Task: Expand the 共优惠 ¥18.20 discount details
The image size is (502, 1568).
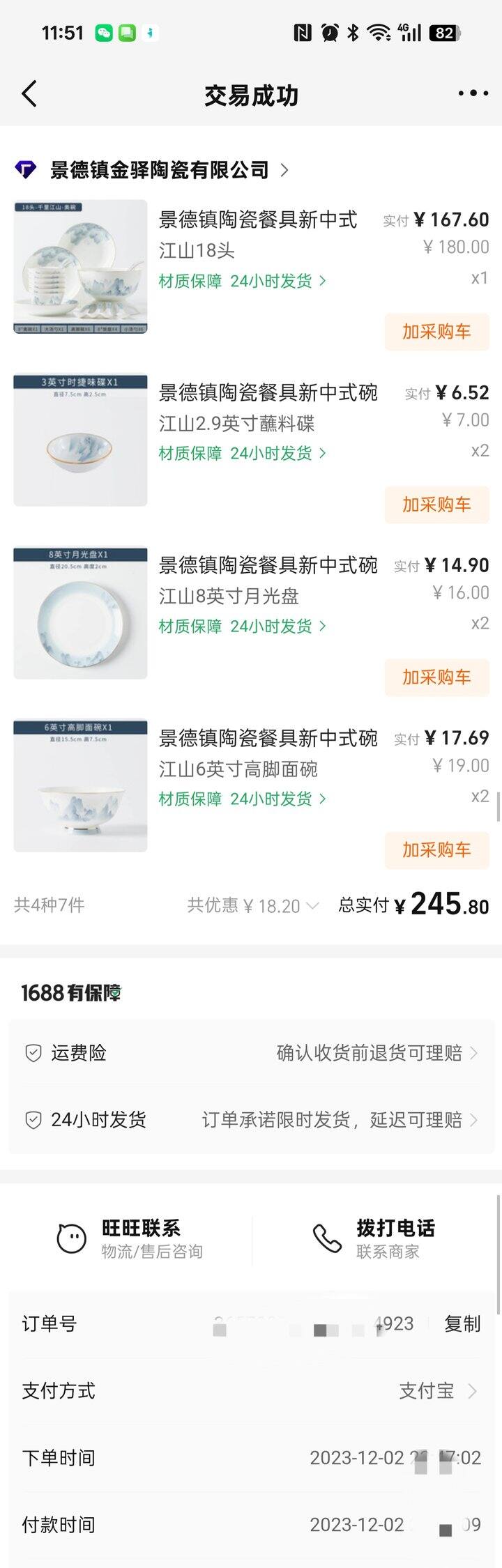Action: (x=254, y=906)
